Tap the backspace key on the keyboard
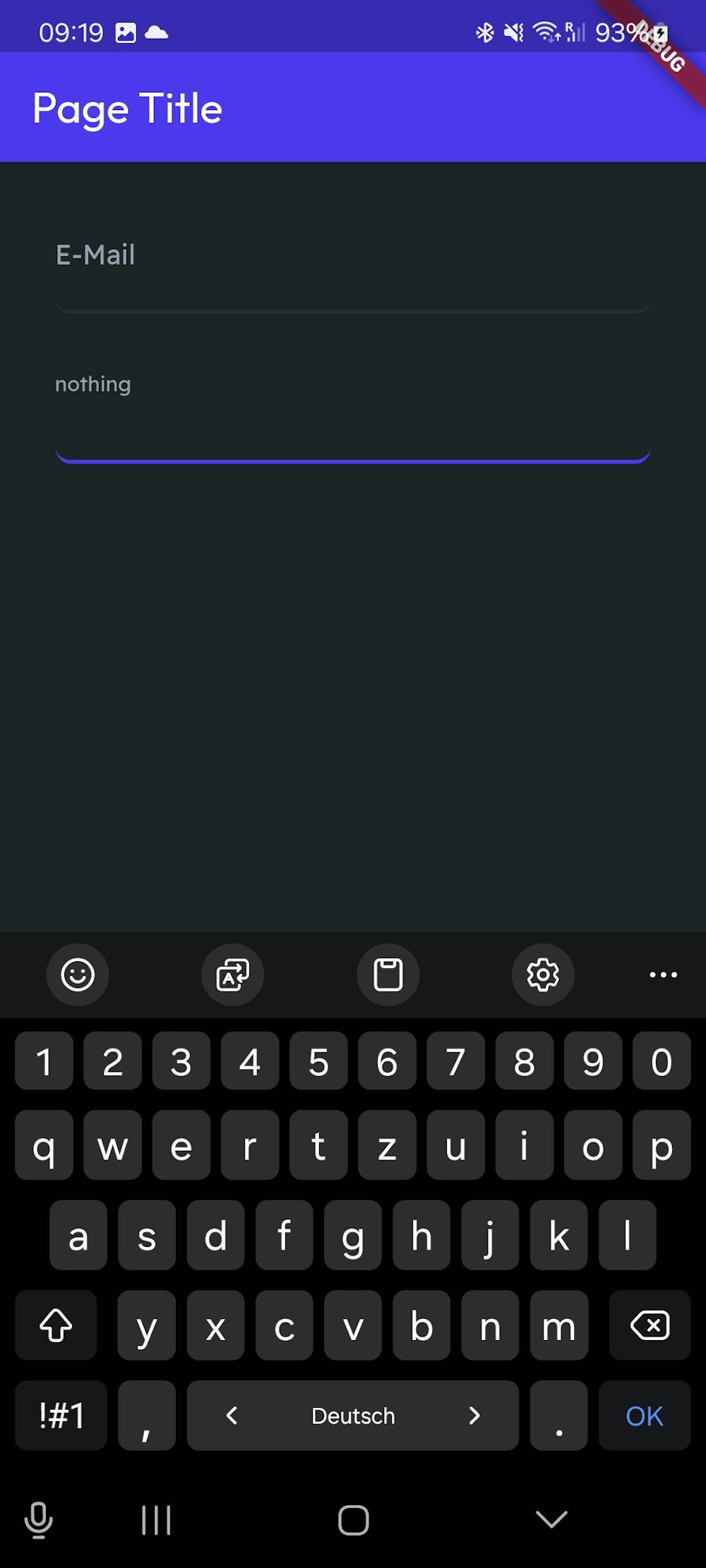The height and width of the screenshot is (1568, 706). pyautogui.click(x=650, y=1325)
